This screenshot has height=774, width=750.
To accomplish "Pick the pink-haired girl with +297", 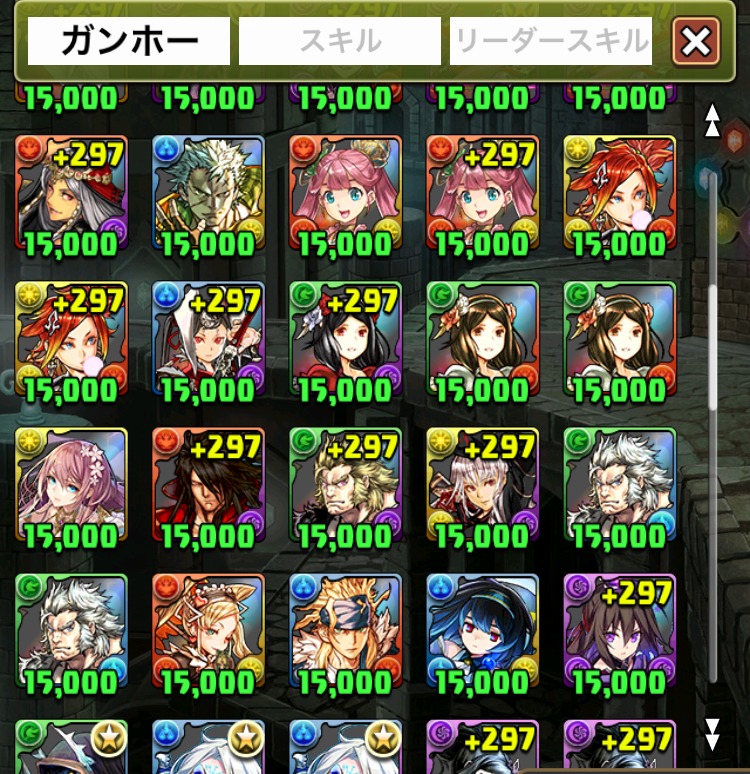I will (x=482, y=190).
